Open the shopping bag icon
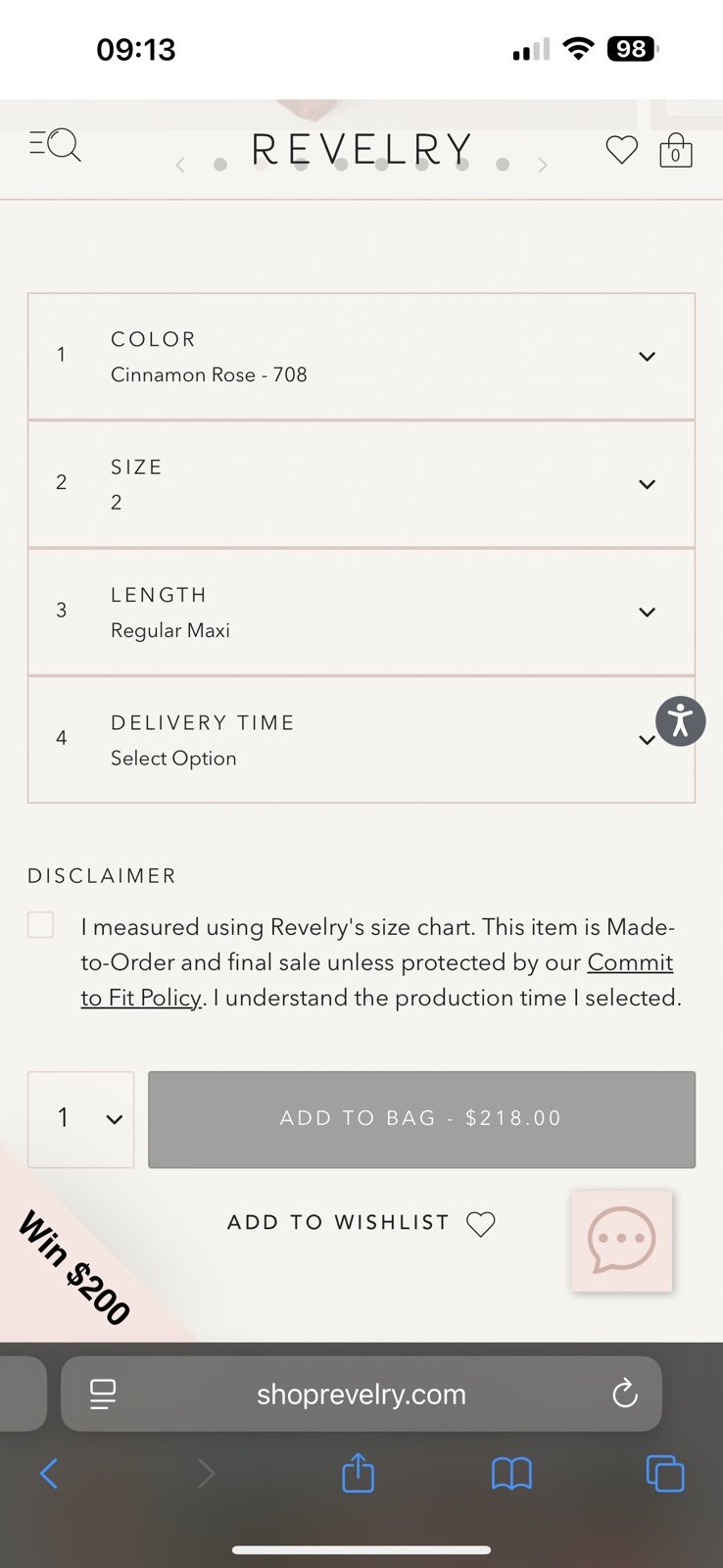723x1568 pixels. (675, 150)
